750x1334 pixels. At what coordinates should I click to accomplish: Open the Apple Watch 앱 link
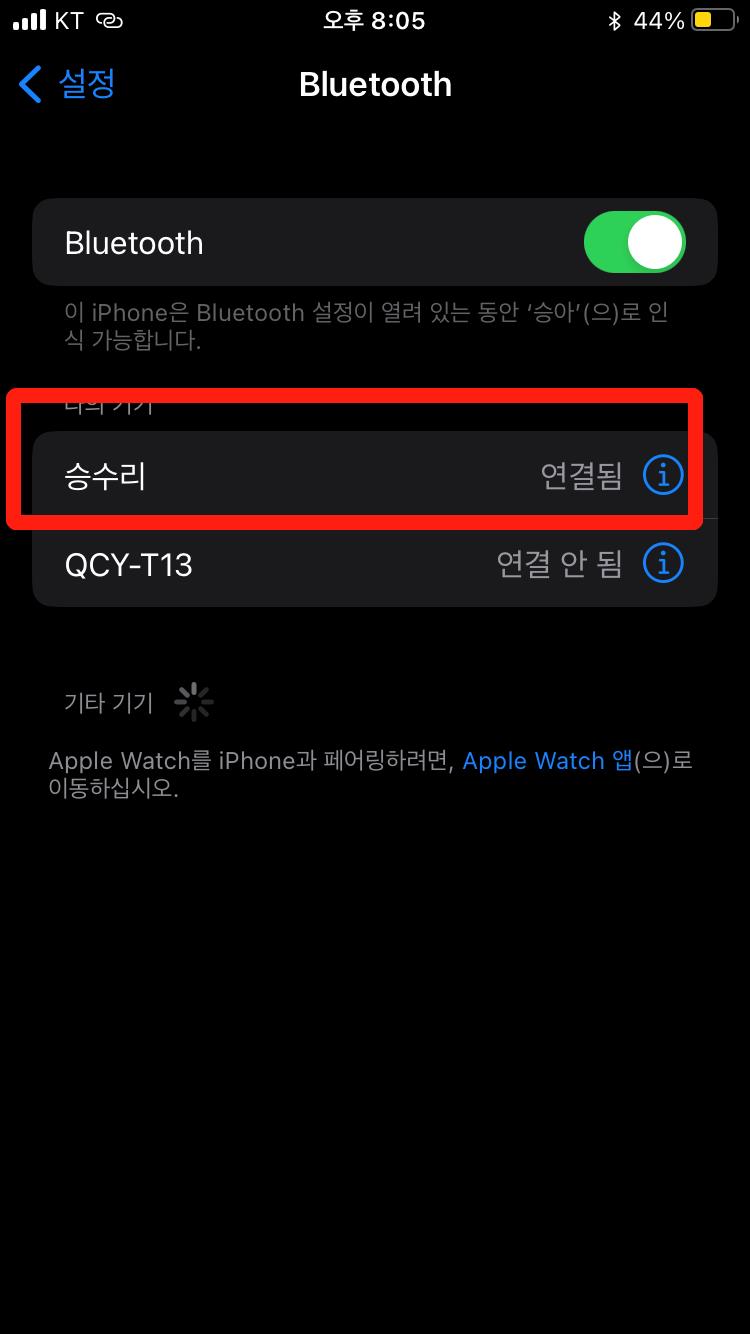coord(547,761)
